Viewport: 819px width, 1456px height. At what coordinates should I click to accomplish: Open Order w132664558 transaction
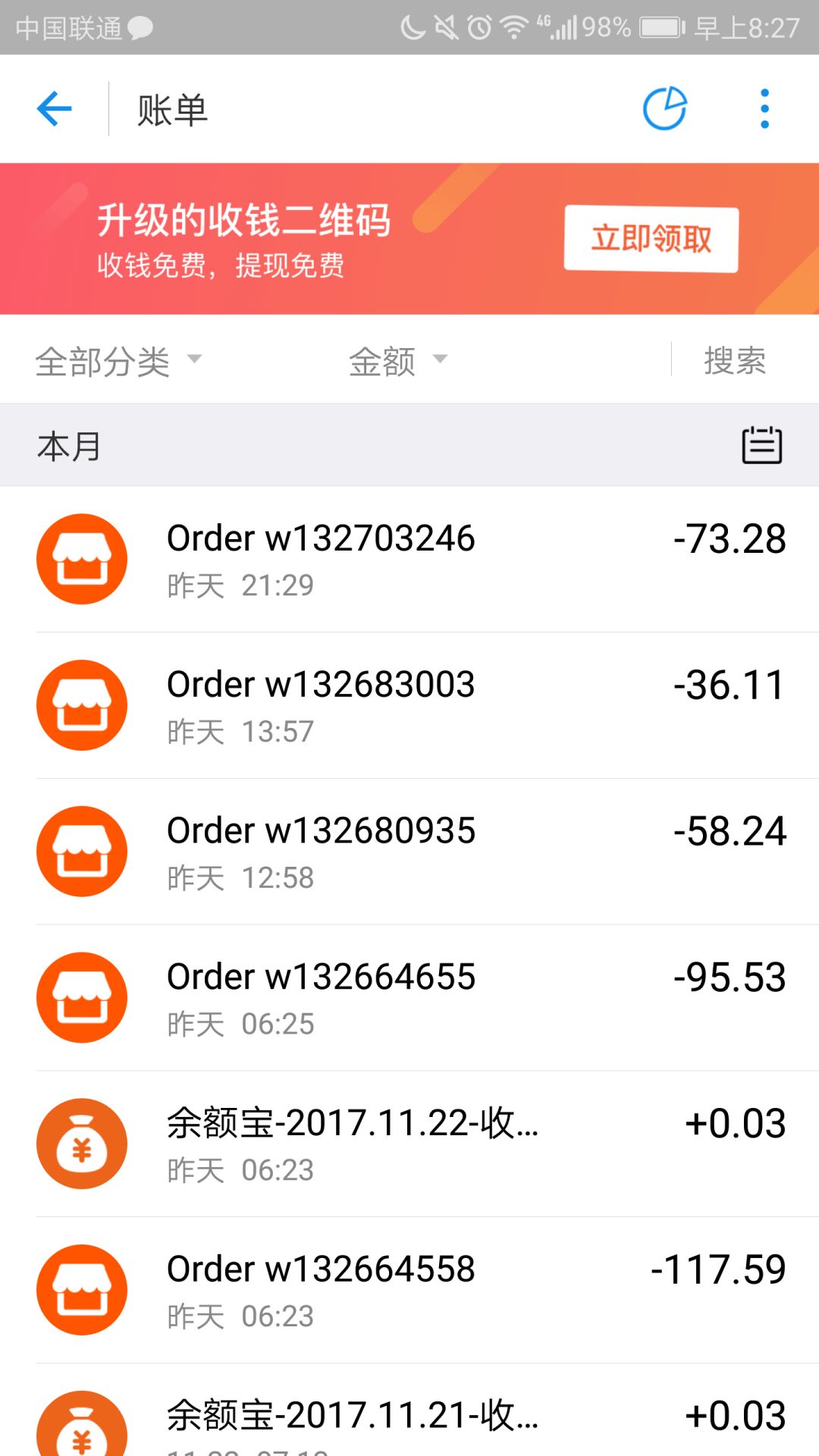point(409,1290)
